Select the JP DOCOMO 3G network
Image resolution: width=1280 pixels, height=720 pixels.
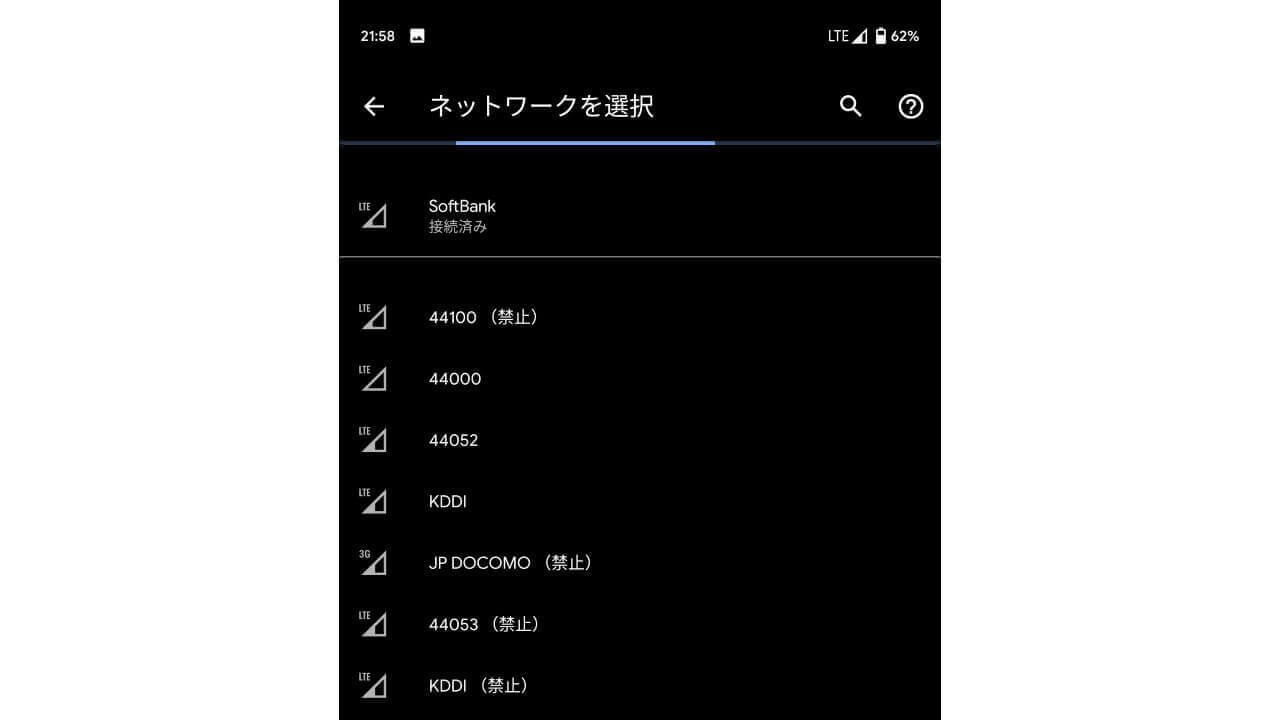point(512,563)
